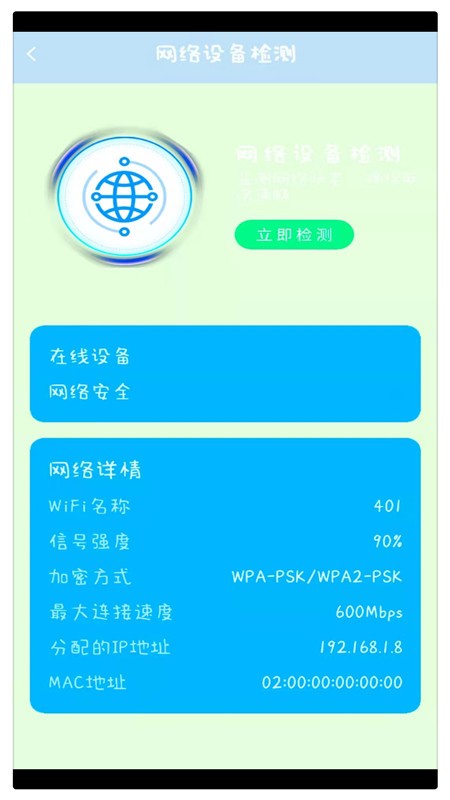This screenshot has width=450, height=800.
Task: Go back using the header arrow
Action: (x=32, y=54)
